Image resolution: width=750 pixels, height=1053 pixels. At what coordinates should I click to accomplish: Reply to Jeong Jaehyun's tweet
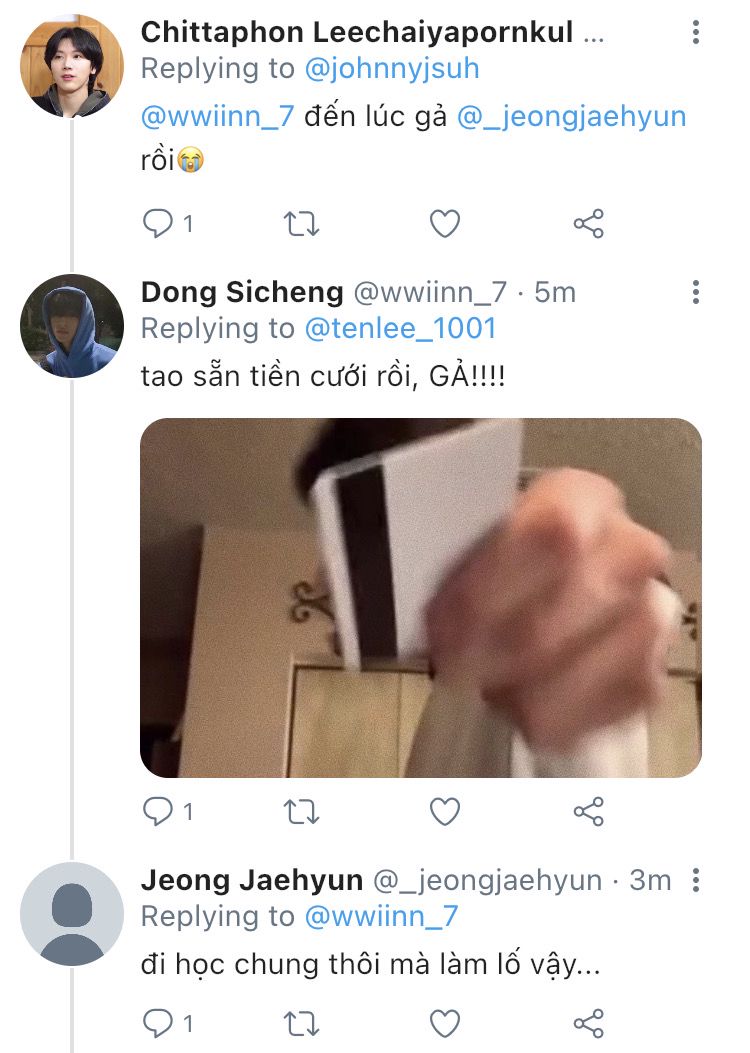(x=158, y=1023)
